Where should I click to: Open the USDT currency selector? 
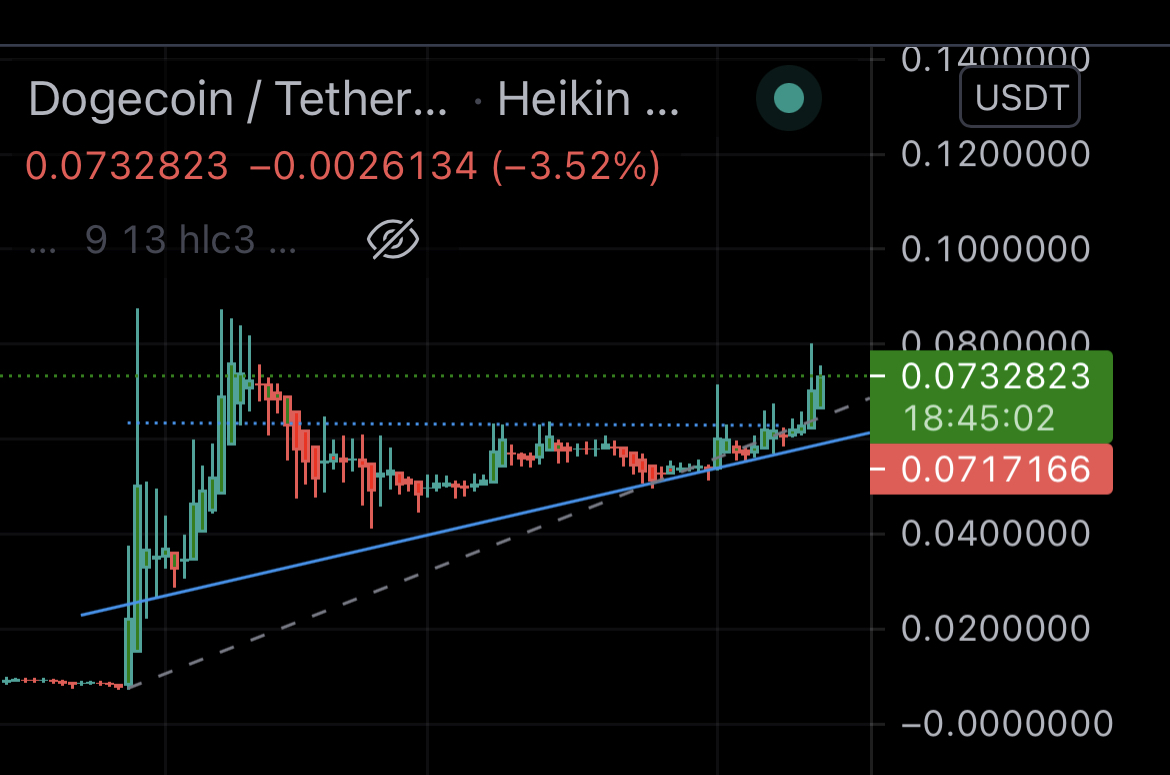[x=1020, y=97]
